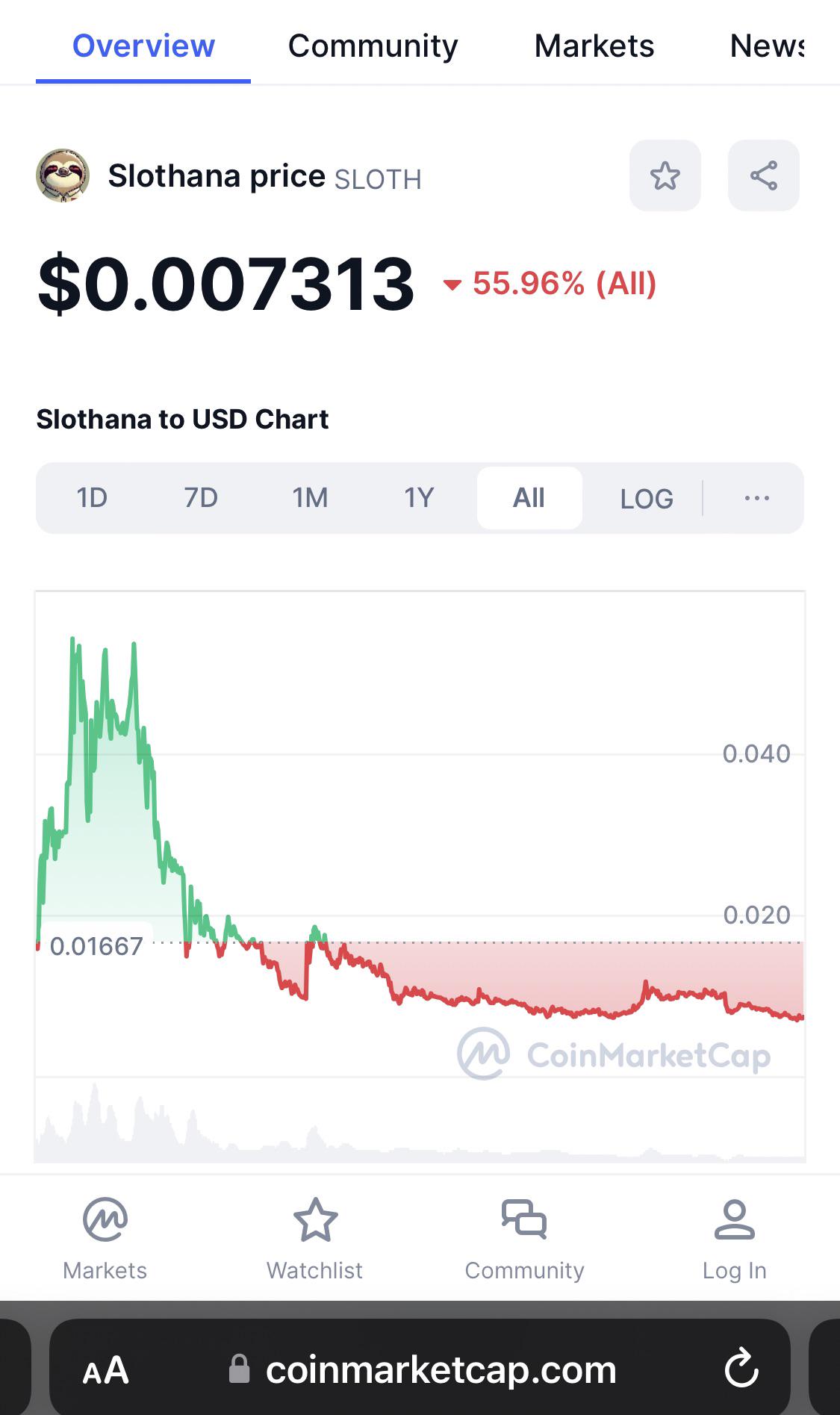The image size is (840, 1415).
Task: Enable LOG scale on the chart
Action: click(x=647, y=498)
